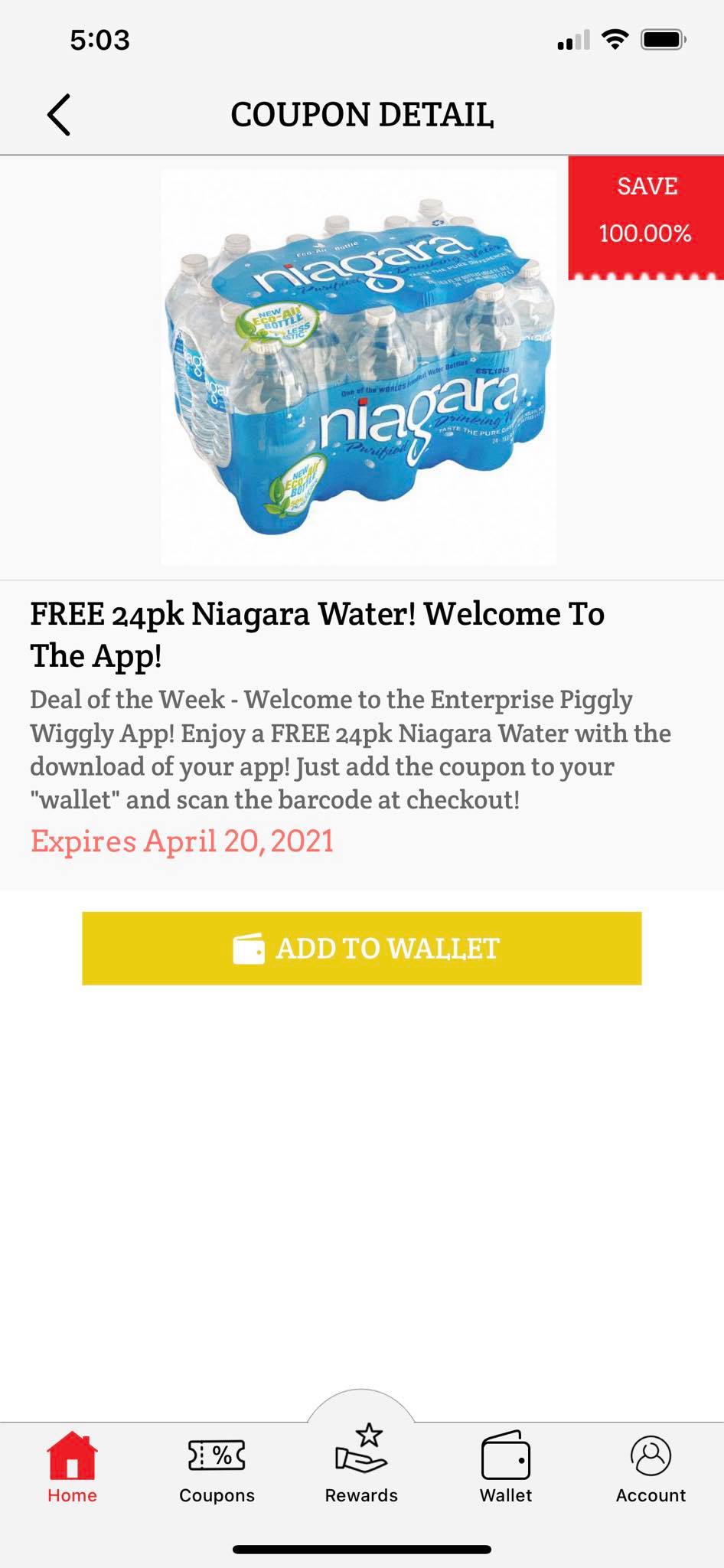Open the Account tab

point(651,1468)
